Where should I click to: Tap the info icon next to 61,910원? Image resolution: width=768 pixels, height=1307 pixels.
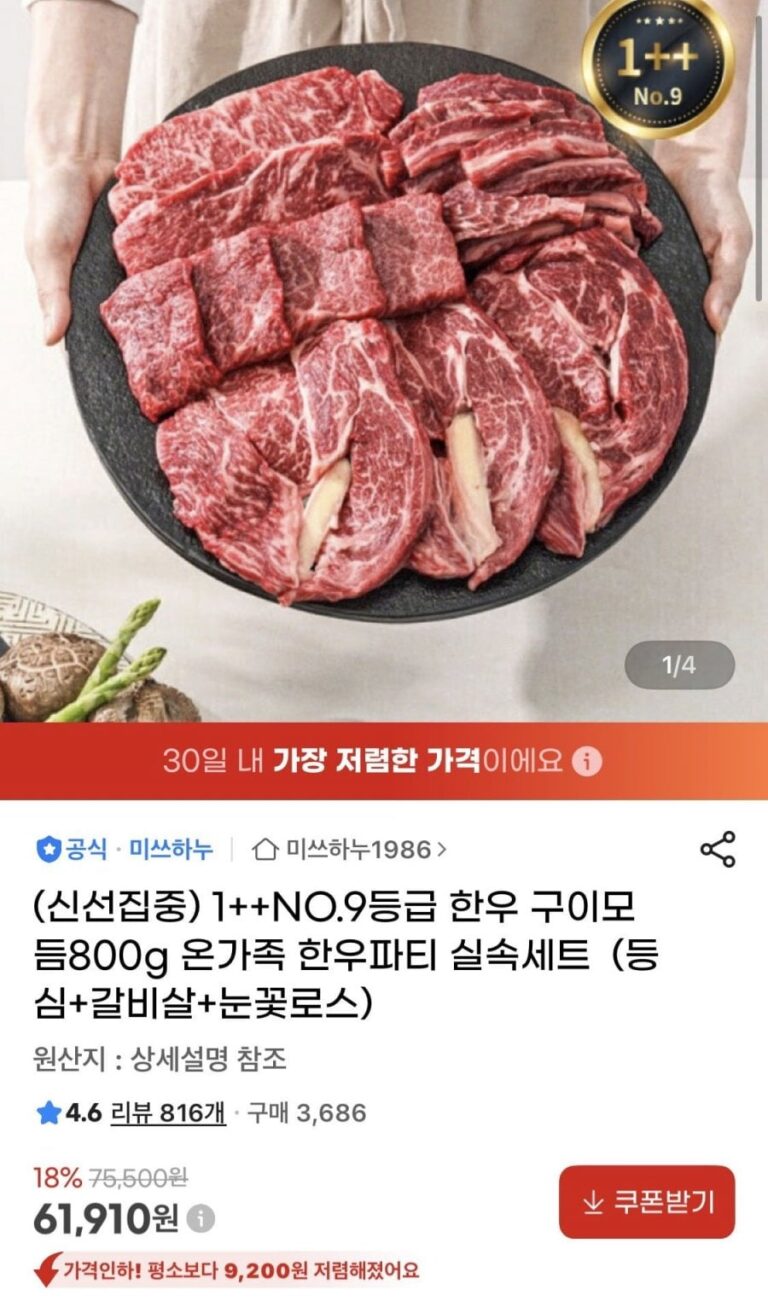[202, 1218]
